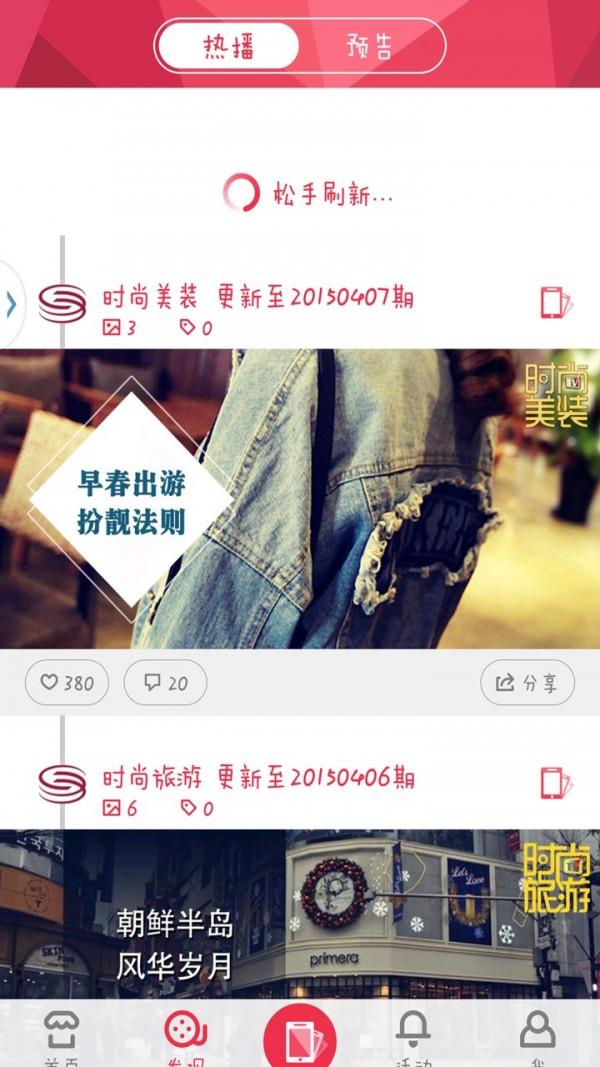Open the 时尚美装 channel title
The height and width of the screenshot is (1067, 600).
(150, 297)
